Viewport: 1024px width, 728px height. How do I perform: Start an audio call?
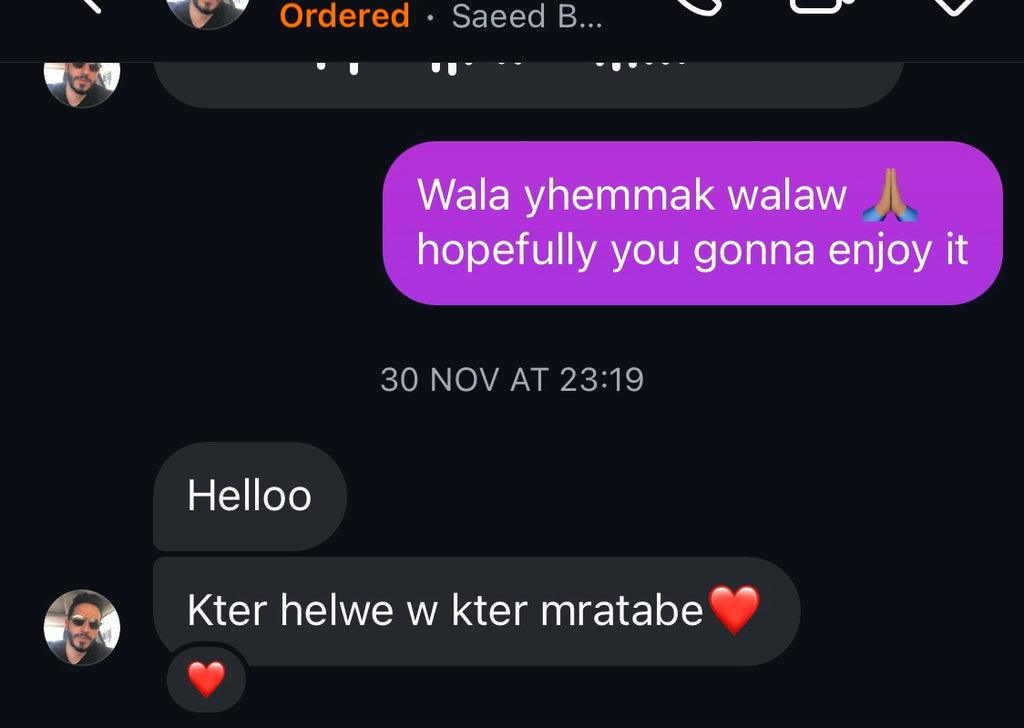(x=697, y=6)
